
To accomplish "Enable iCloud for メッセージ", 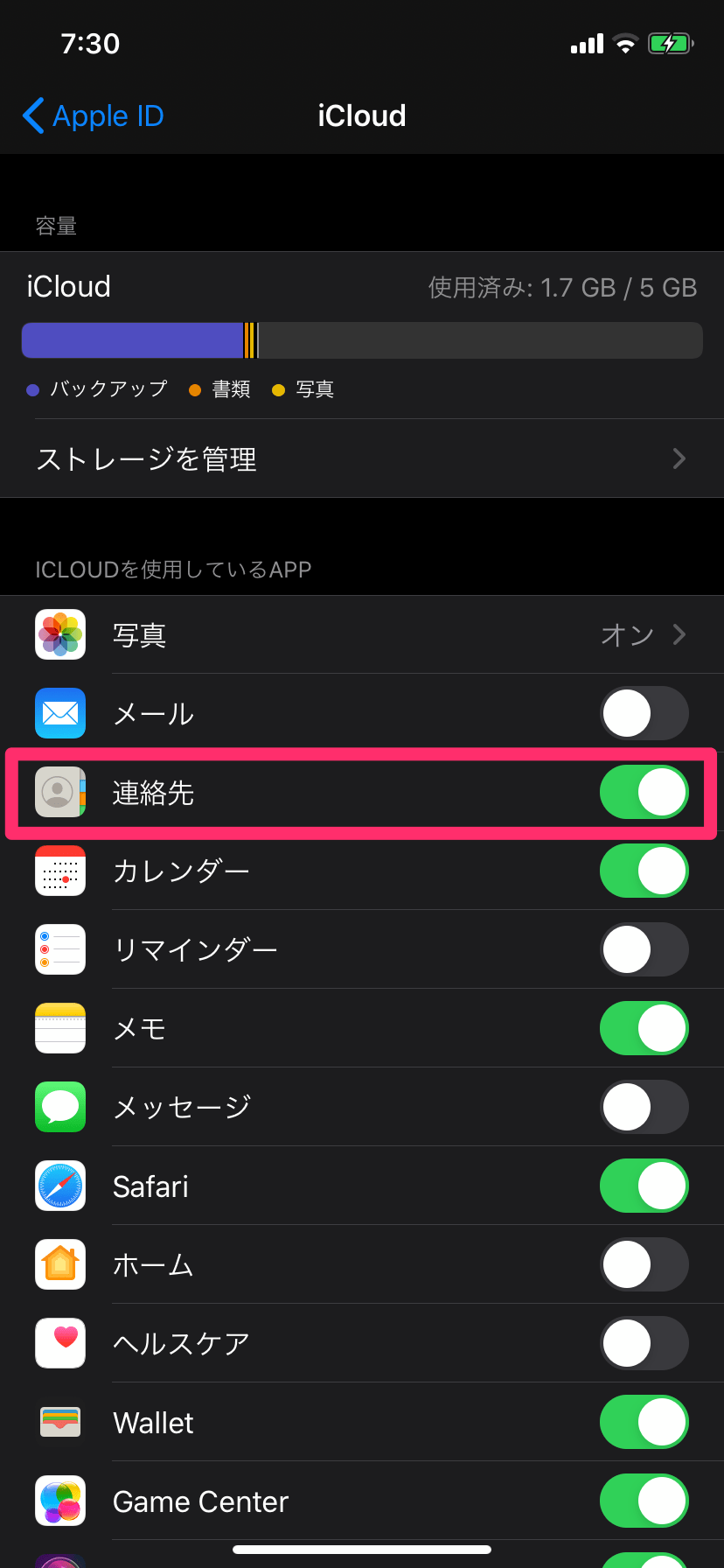I will pyautogui.click(x=644, y=1108).
